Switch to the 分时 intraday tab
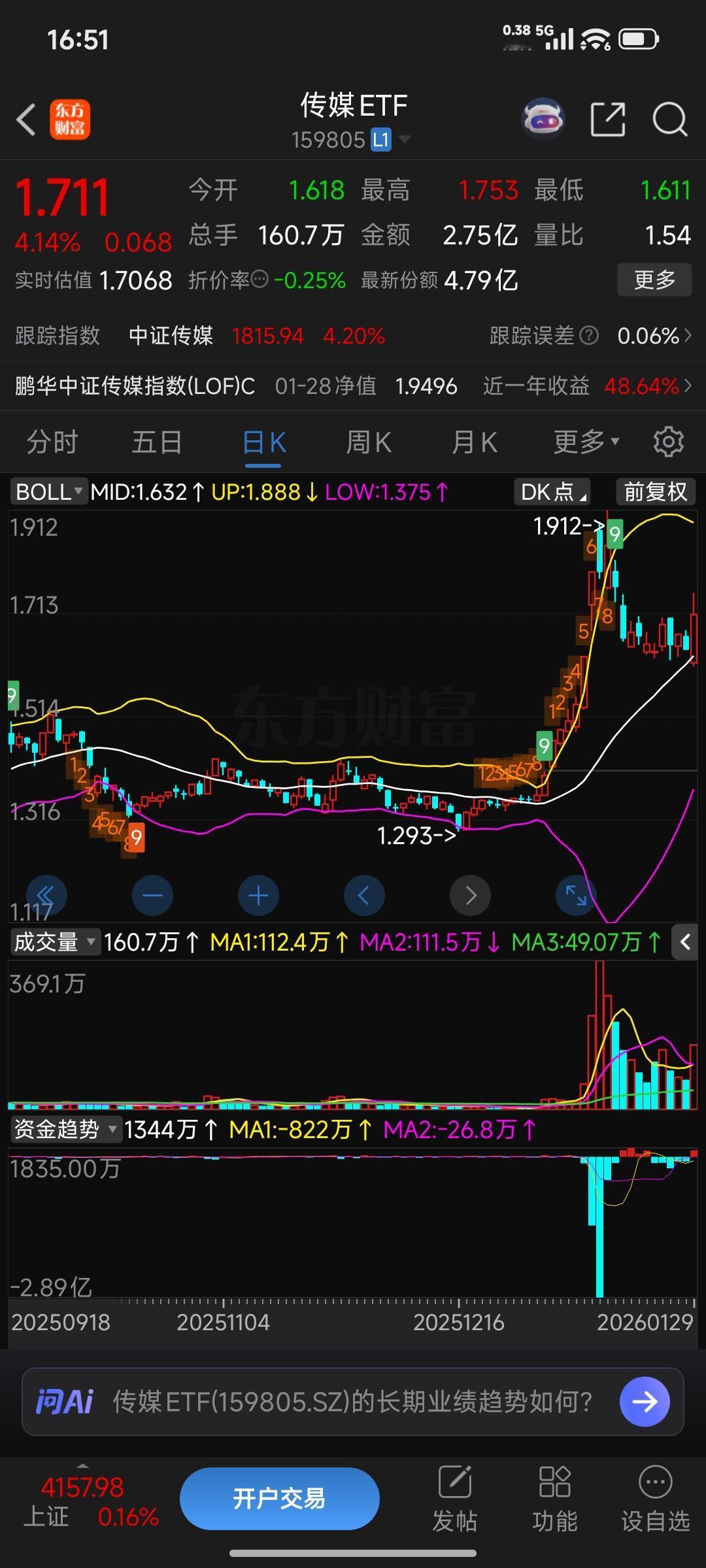Screen dimensions: 706x1568 pos(51,441)
